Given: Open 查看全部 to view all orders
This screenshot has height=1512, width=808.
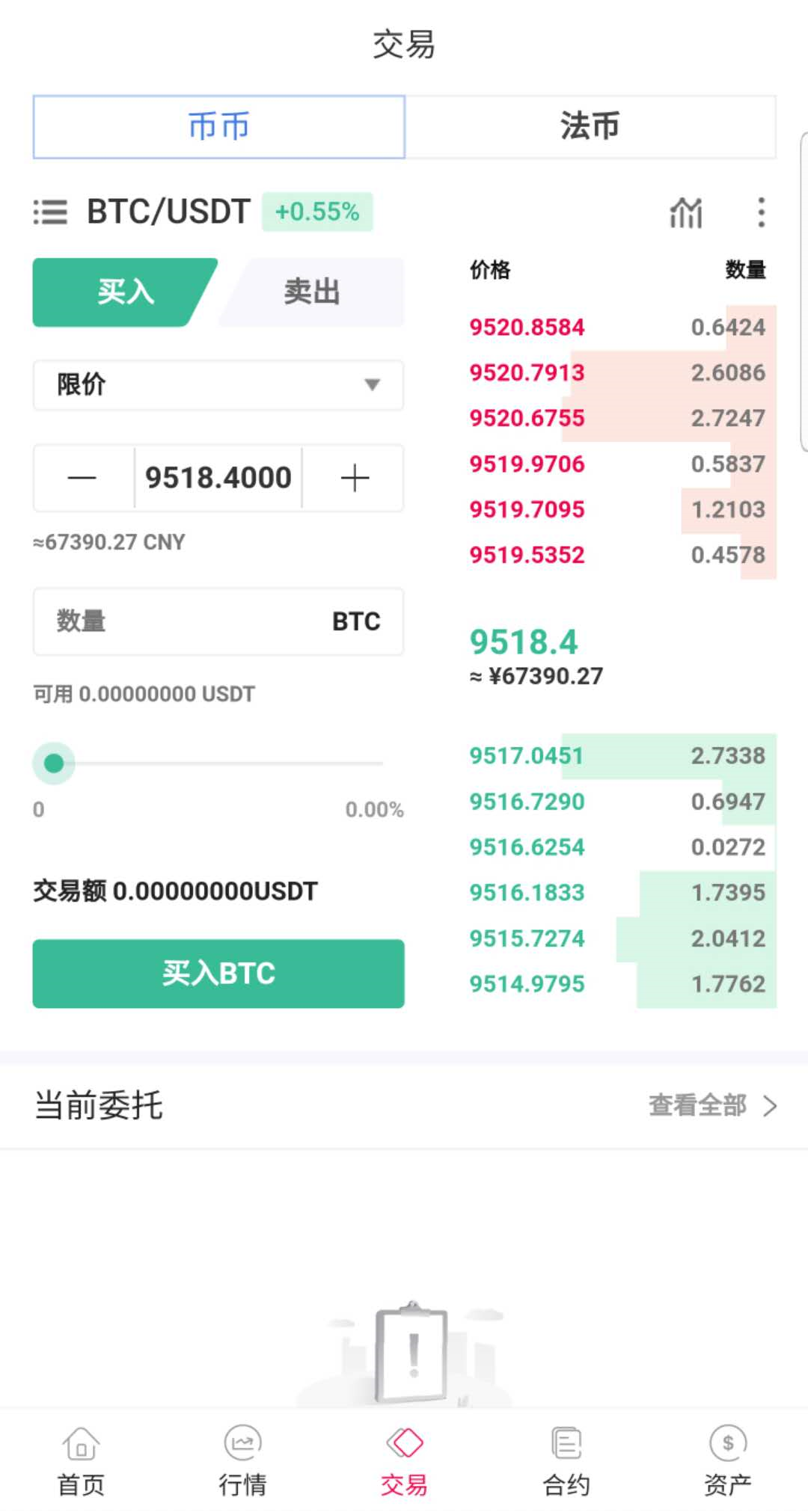Looking at the screenshot, I should 699,1105.
